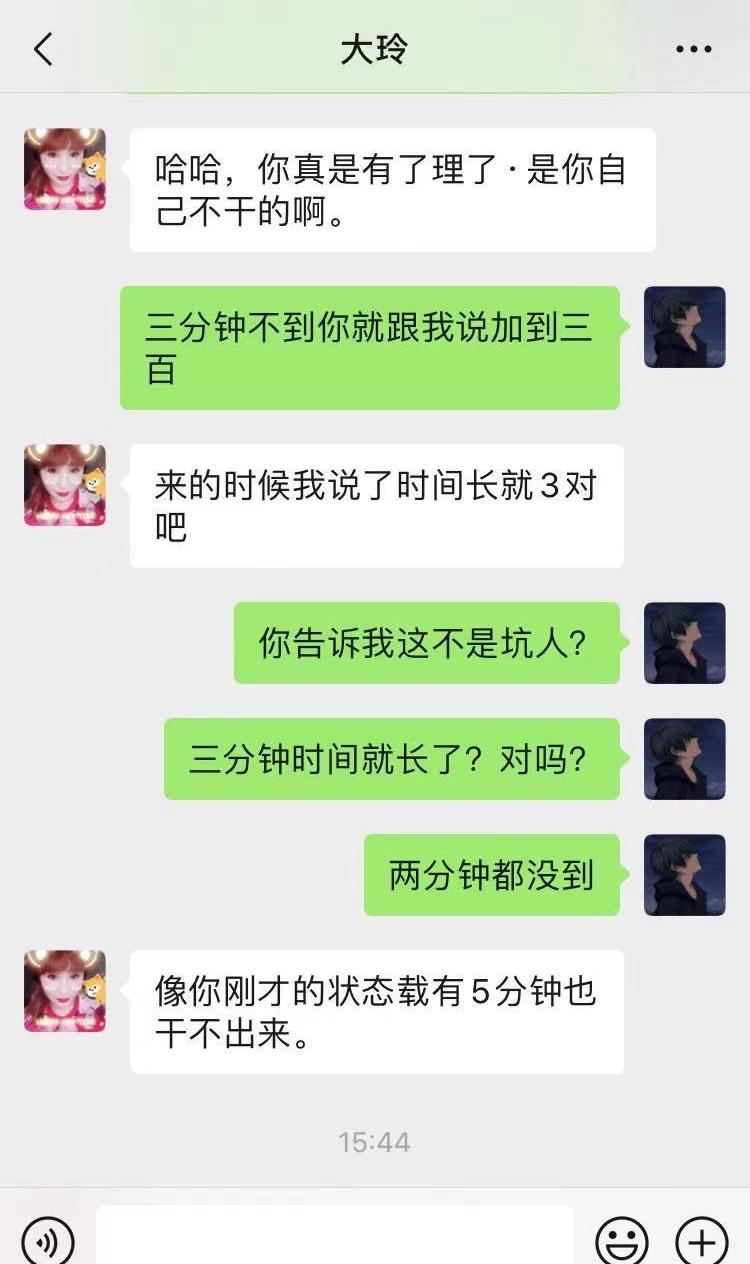Tap your avatar beside 两分钟都没到

[685, 875]
